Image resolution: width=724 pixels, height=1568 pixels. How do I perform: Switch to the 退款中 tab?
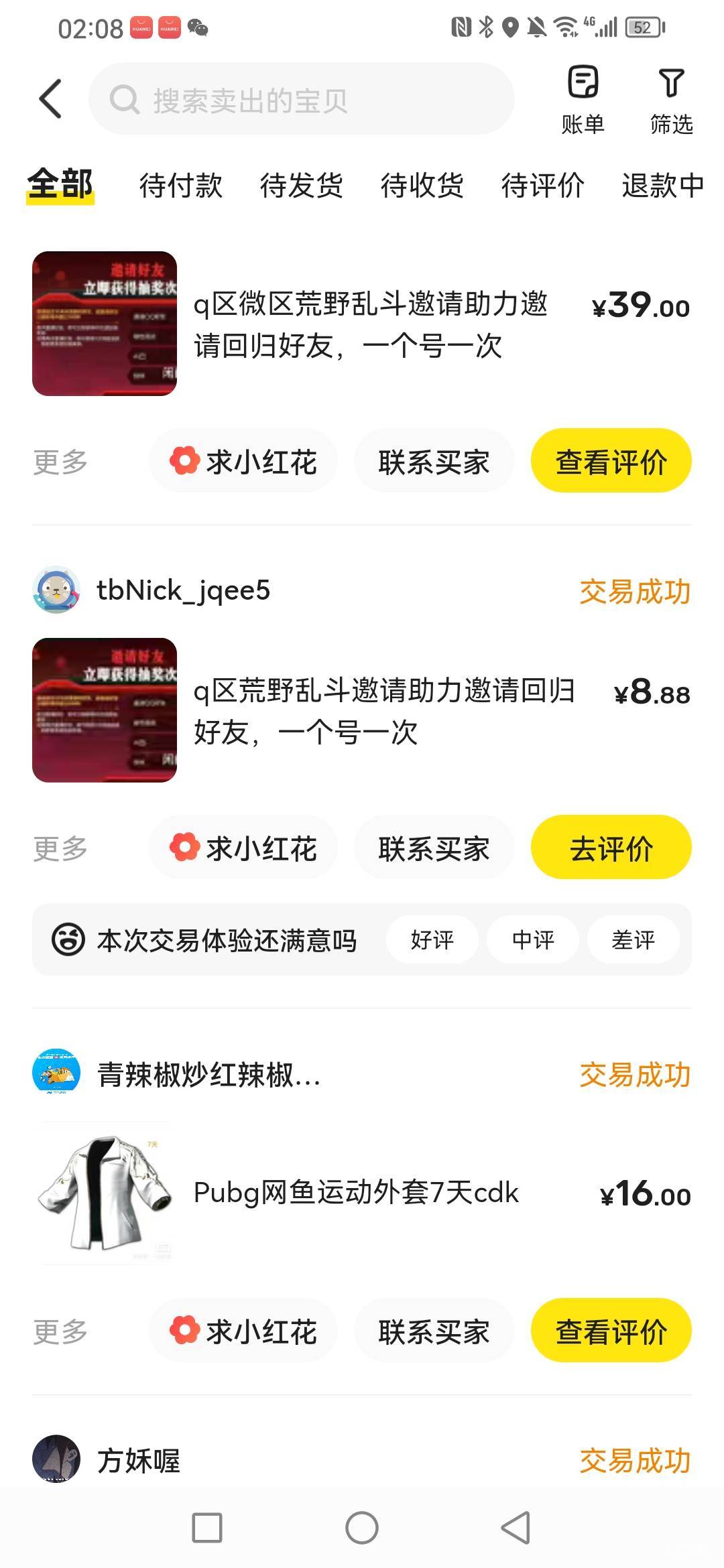point(662,185)
